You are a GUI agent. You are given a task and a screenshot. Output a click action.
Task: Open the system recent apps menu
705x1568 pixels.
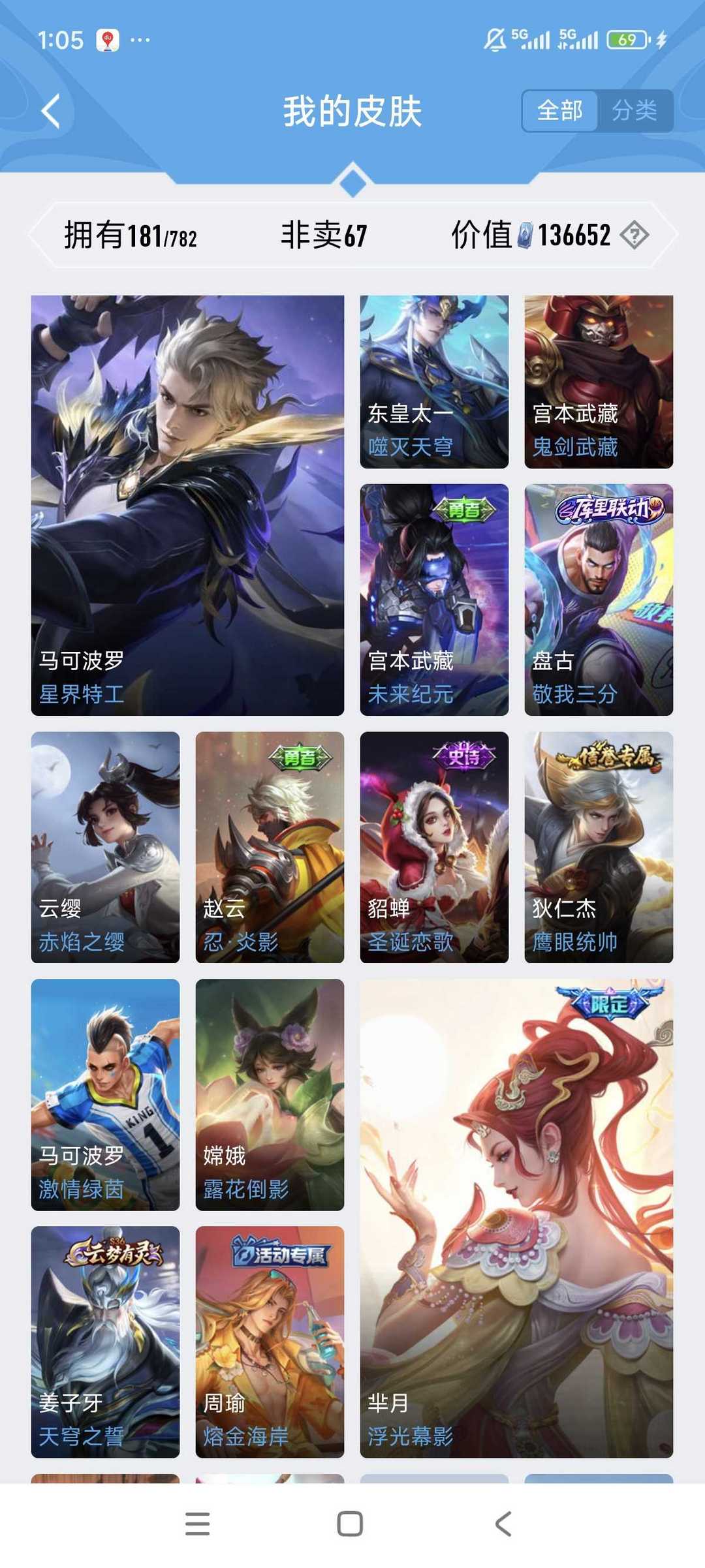tap(197, 1524)
